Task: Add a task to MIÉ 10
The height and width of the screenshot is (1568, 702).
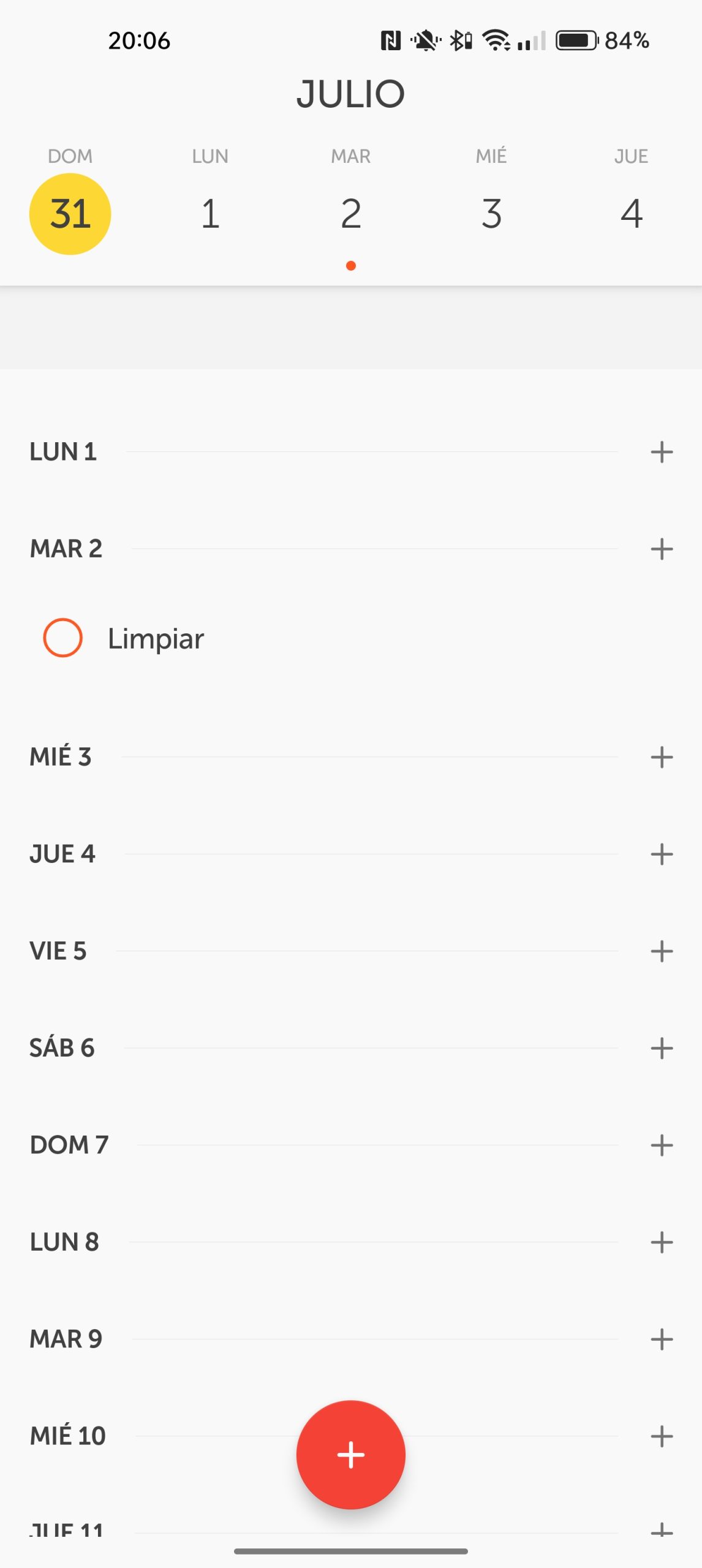Action: pos(662,1436)
